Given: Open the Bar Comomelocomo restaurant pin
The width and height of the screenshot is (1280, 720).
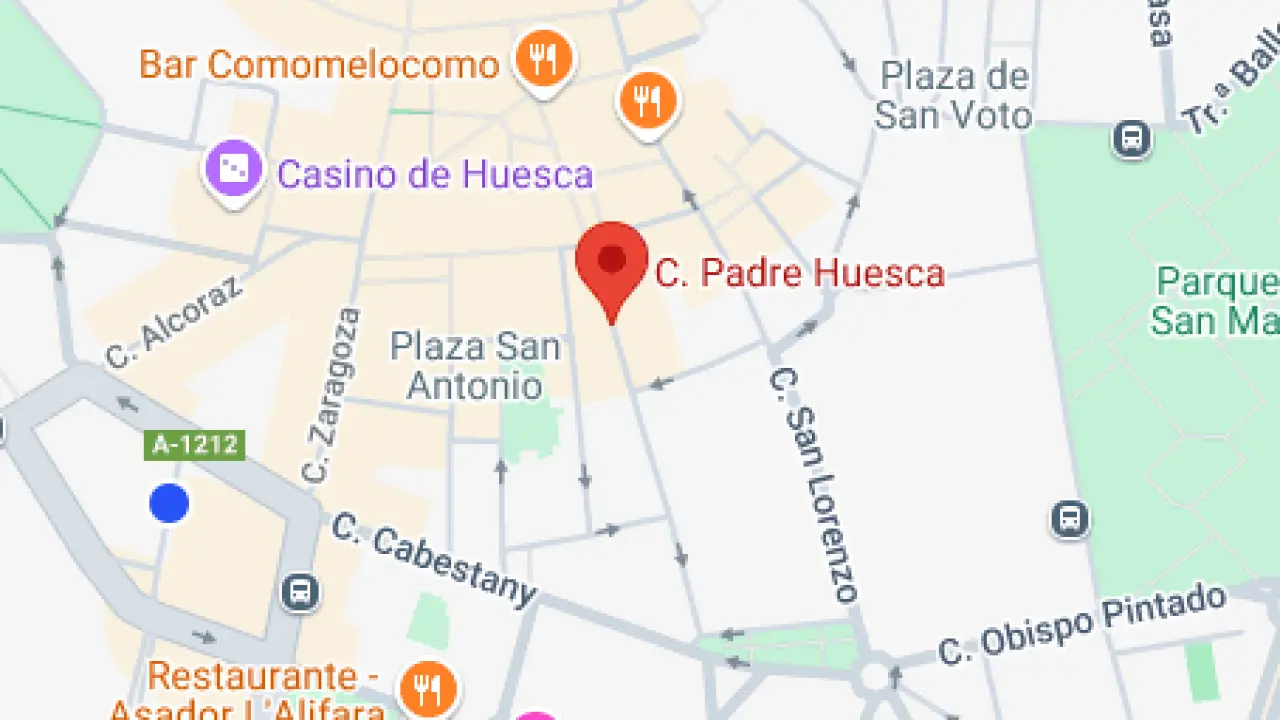Looking at the screenshot, I should pos(543,60).
